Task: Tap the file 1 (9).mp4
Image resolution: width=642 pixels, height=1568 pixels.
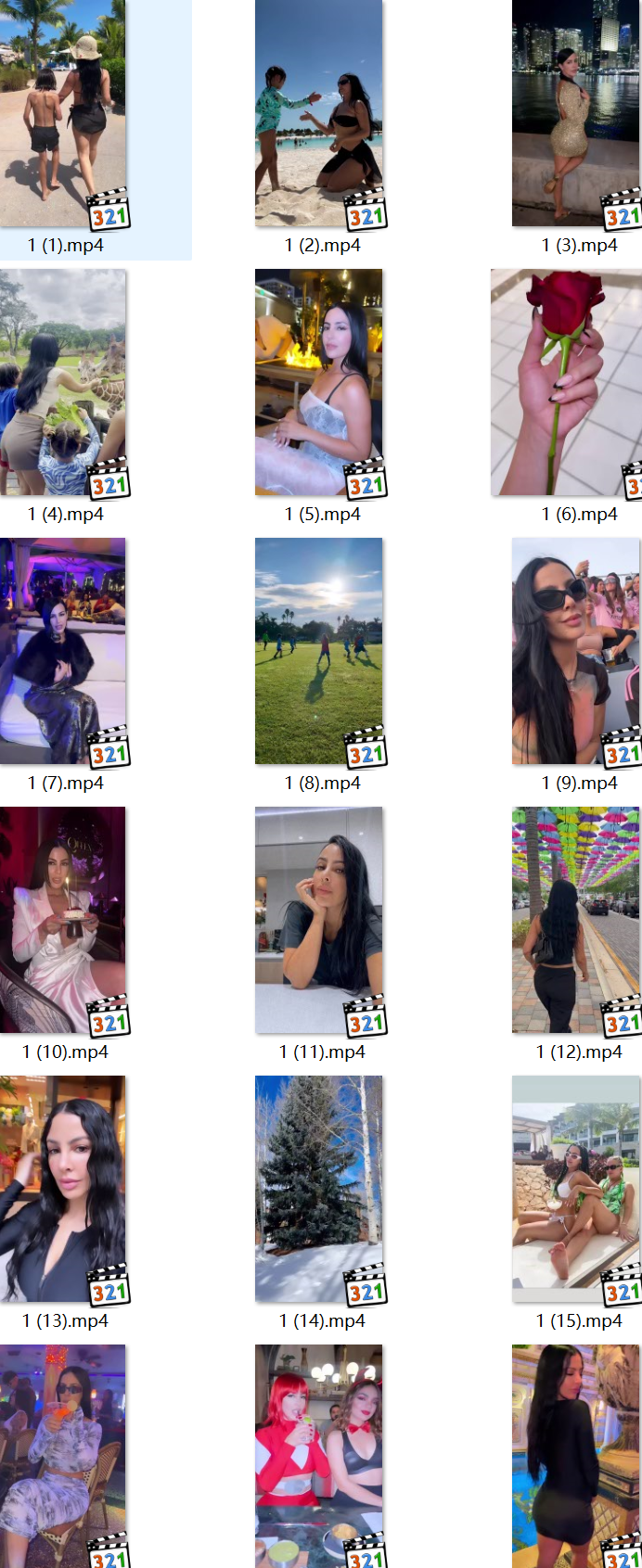Action: [x=575, y=651]
